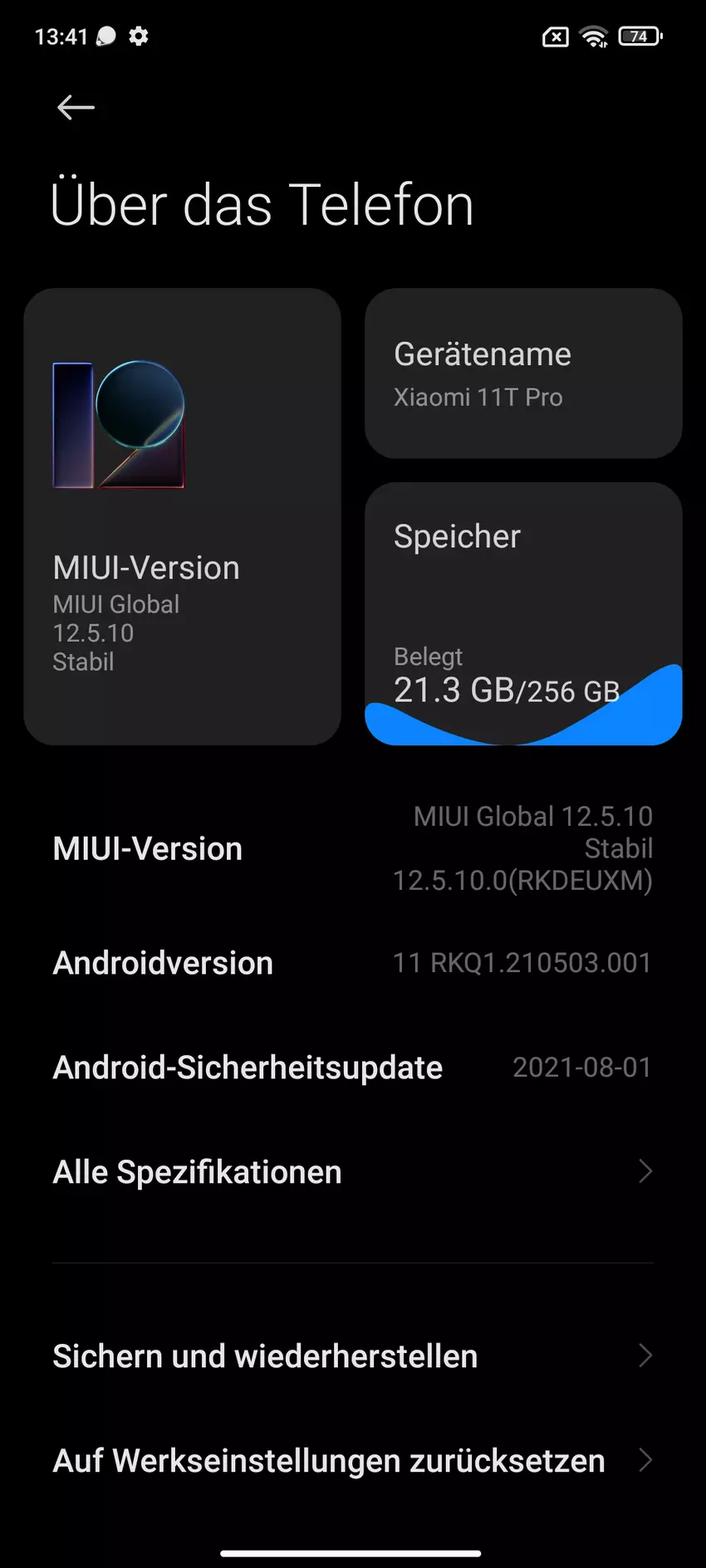This screenshot has height=1568, width=706.
Task: Open Alle Spezifikationen
Action: point(352,1172)
